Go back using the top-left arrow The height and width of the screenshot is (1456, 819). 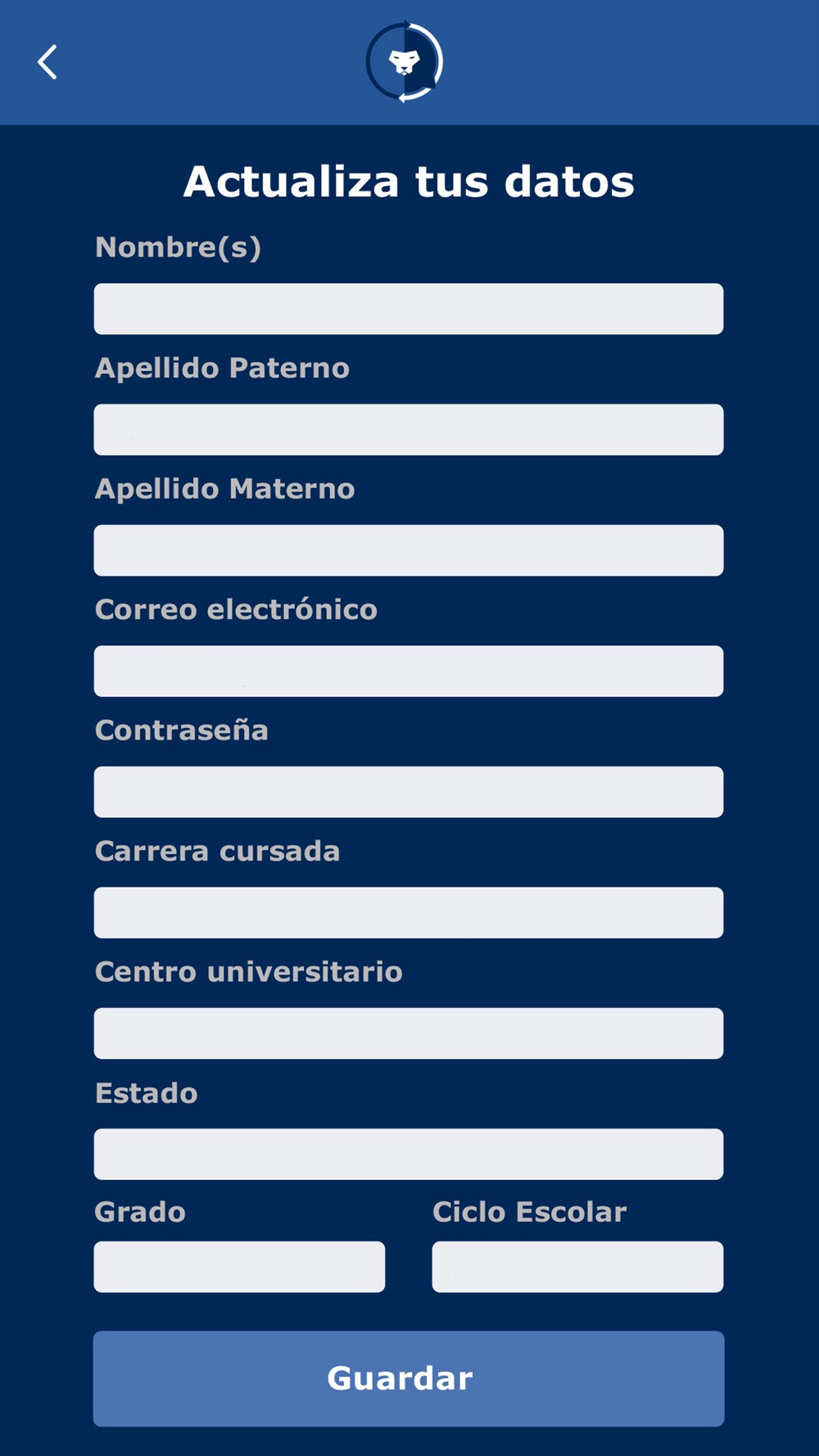coord(48,62)
